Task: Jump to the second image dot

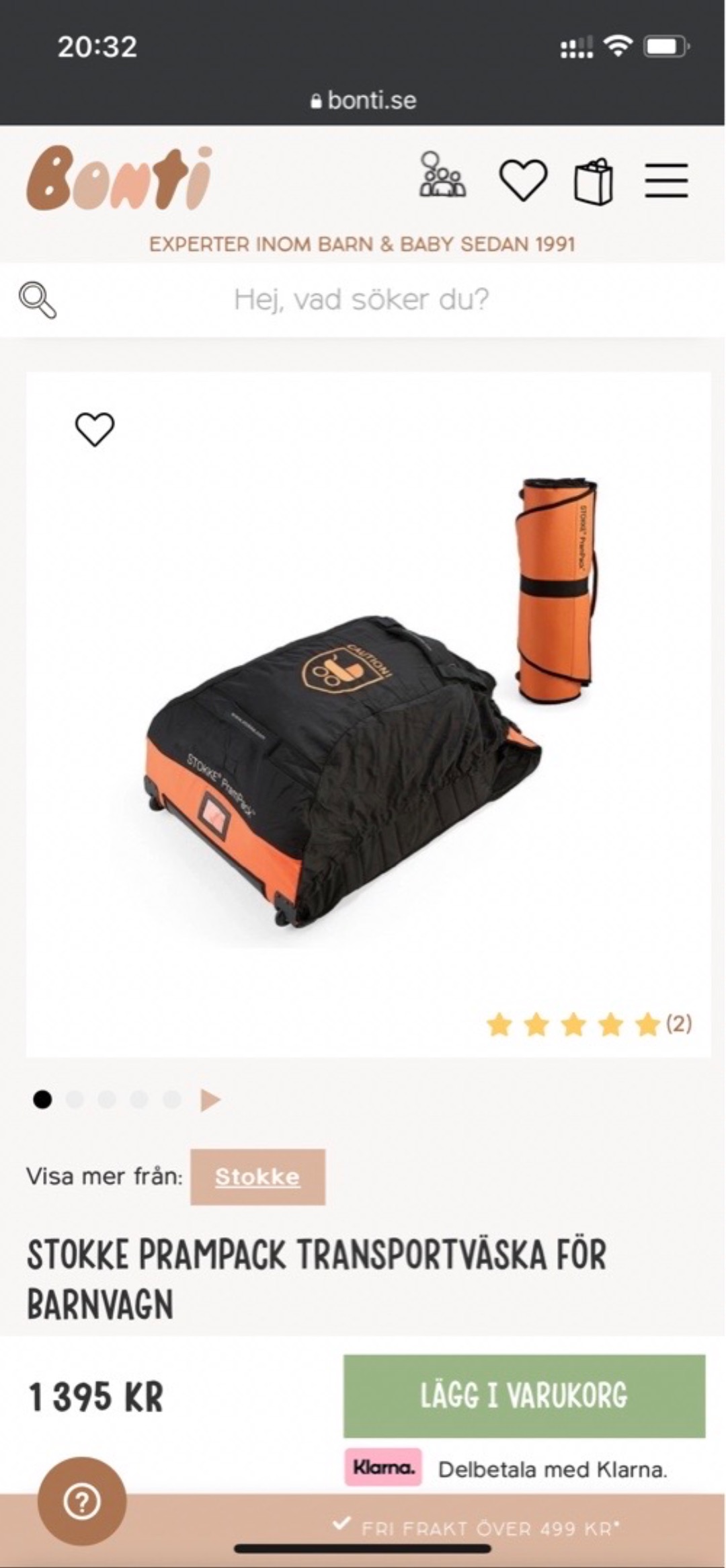Action: tap(75, 1100)
